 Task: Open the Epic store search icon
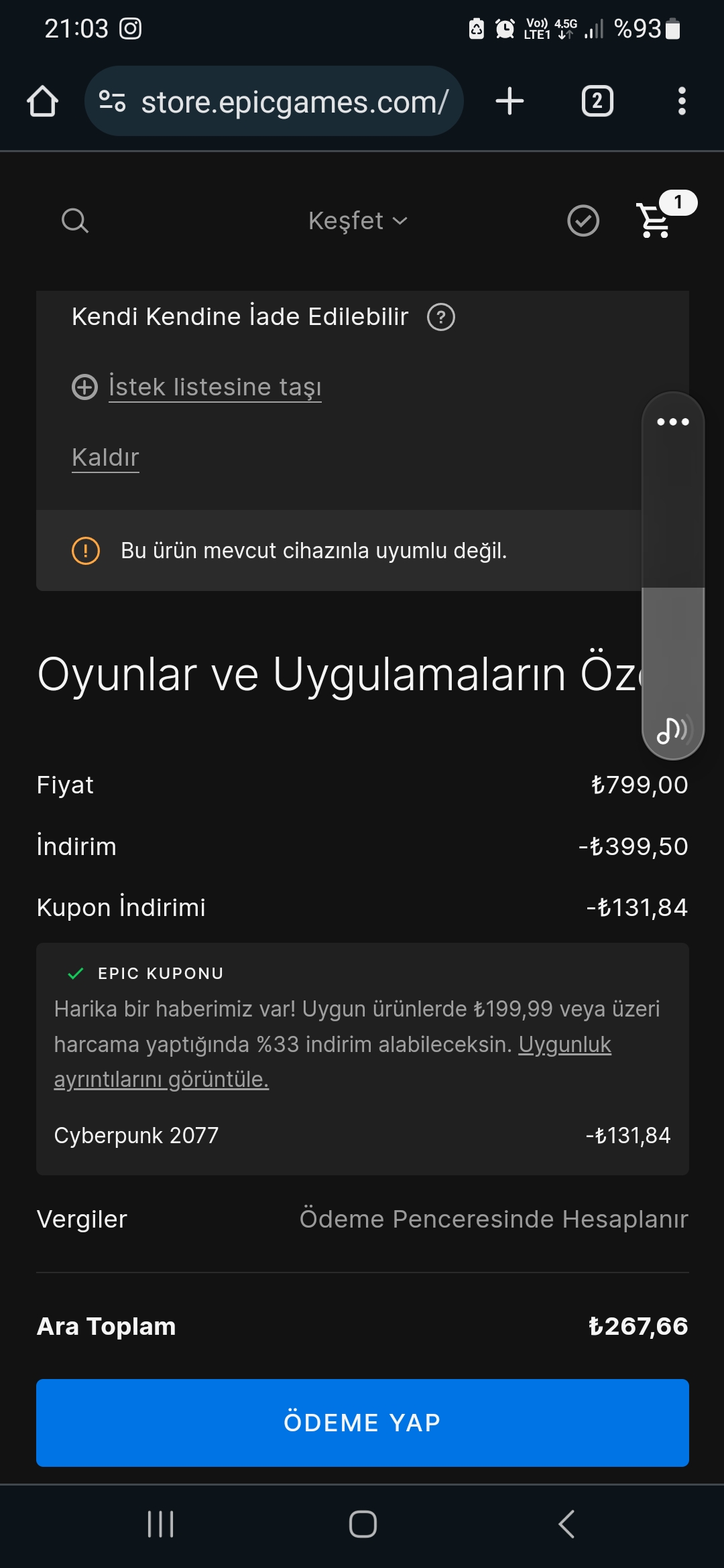tap(75, 220)
